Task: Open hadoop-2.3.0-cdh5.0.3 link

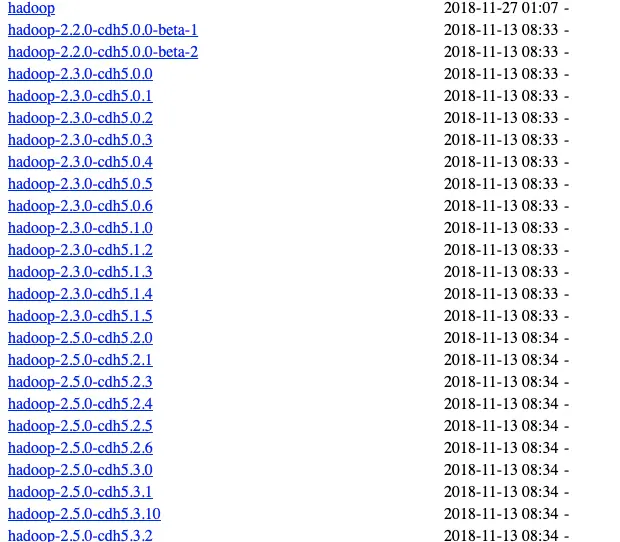Action: point(80,140)
